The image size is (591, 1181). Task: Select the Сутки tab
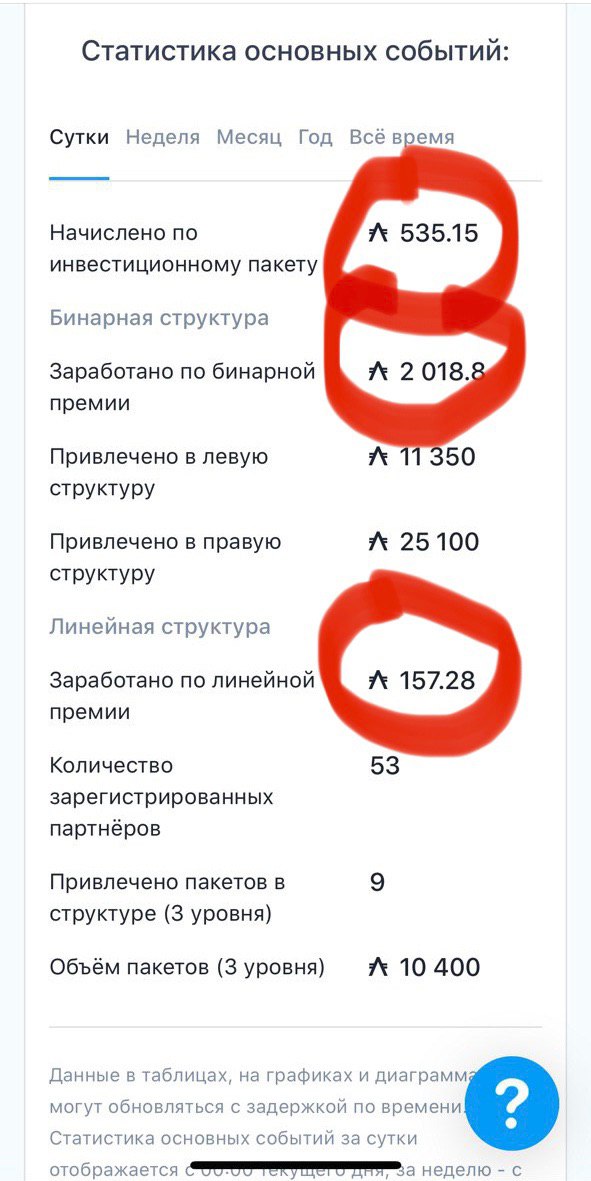79,138
